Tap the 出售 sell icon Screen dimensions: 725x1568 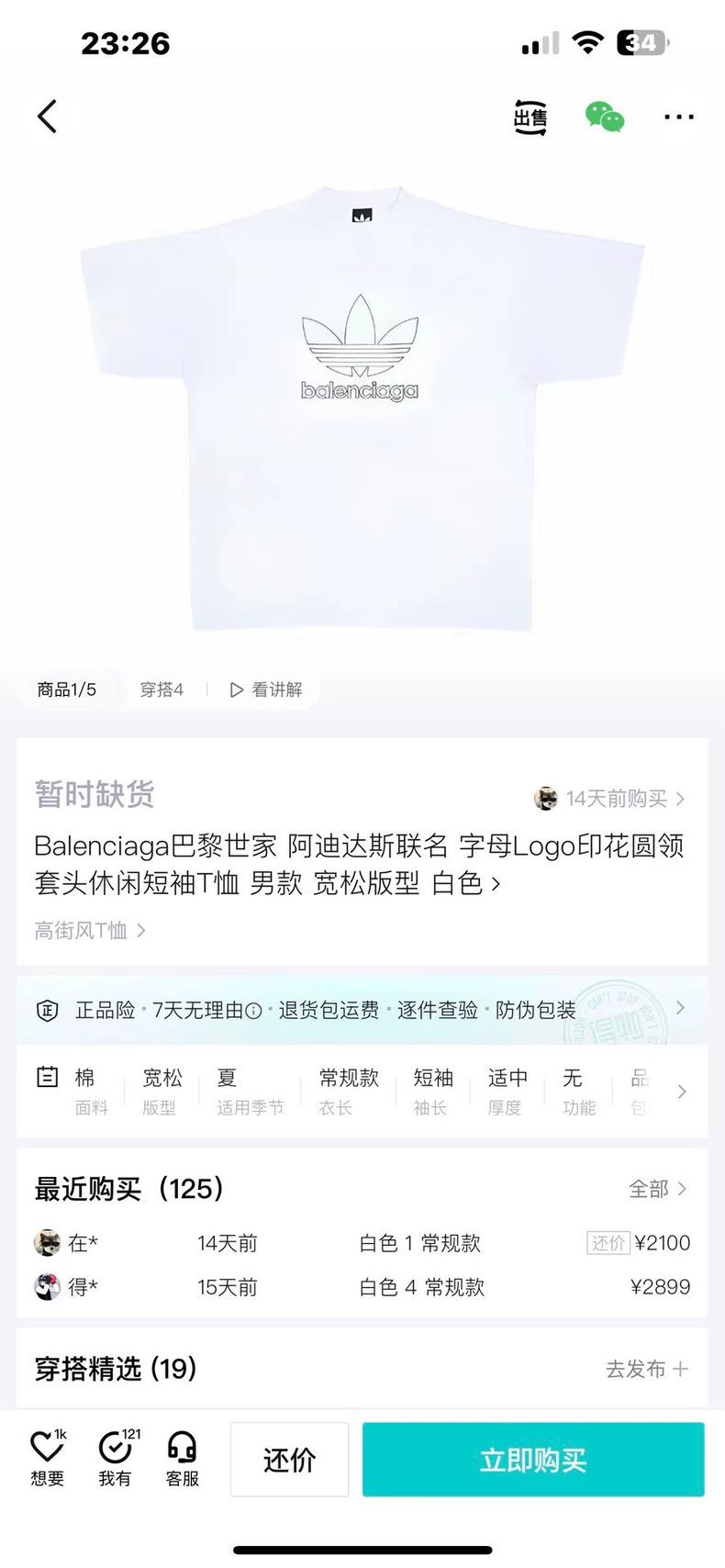530,118
